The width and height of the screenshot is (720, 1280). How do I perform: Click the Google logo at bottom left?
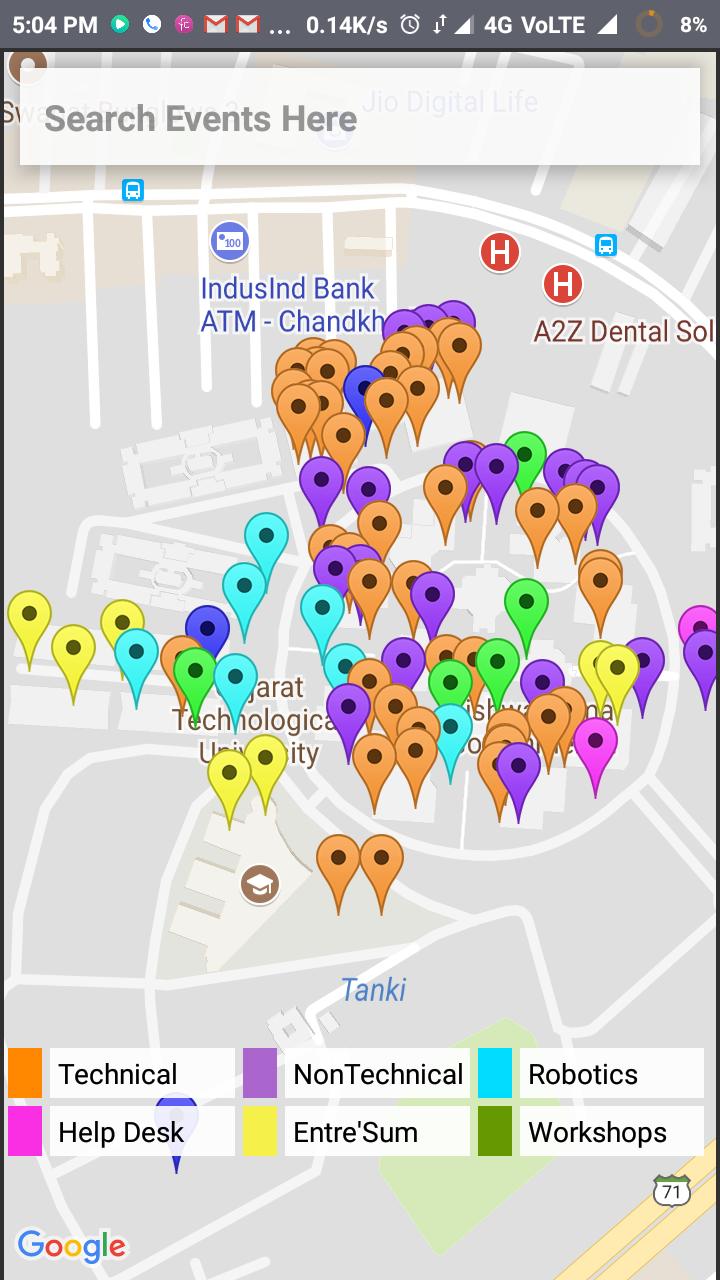[72, 1246]
